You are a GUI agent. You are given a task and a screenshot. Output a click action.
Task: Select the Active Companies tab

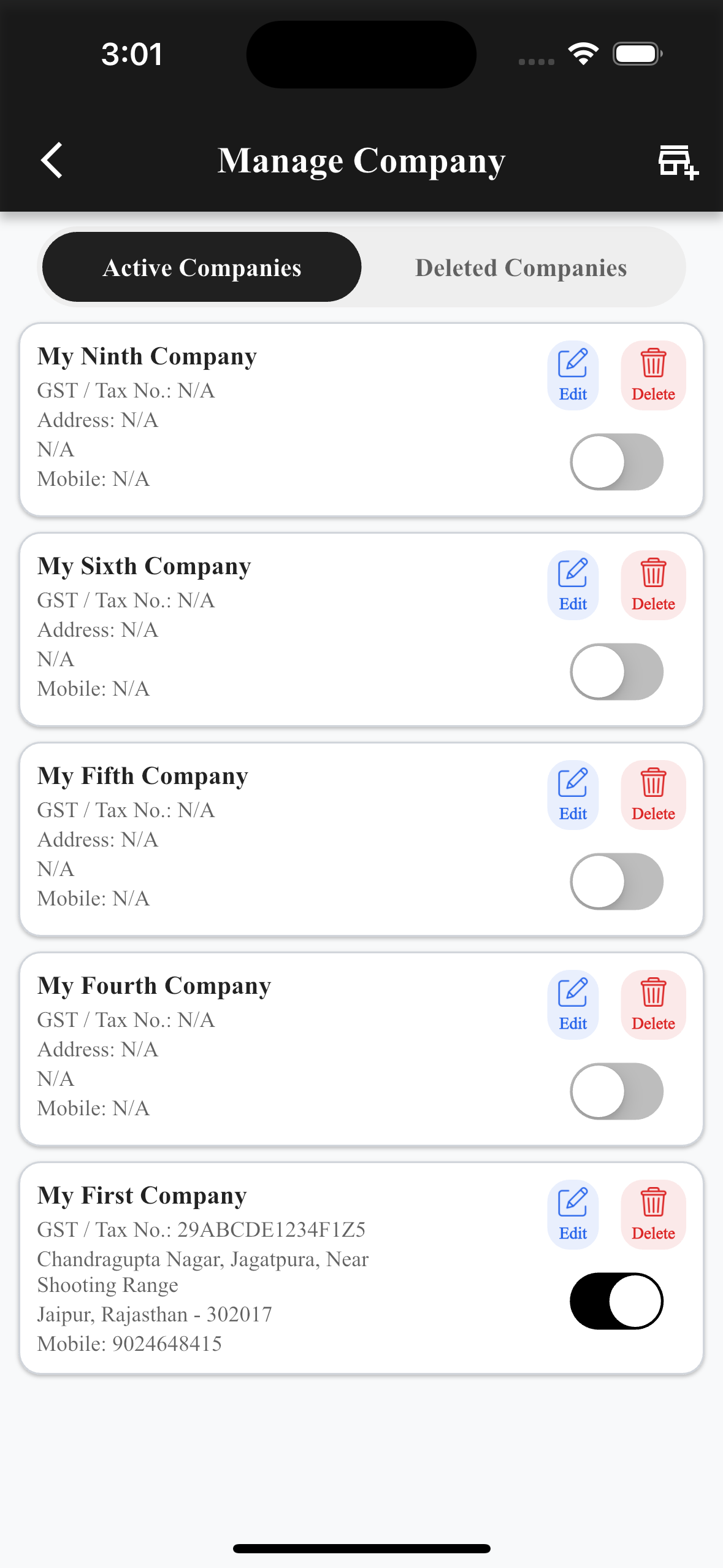point(201,267)
